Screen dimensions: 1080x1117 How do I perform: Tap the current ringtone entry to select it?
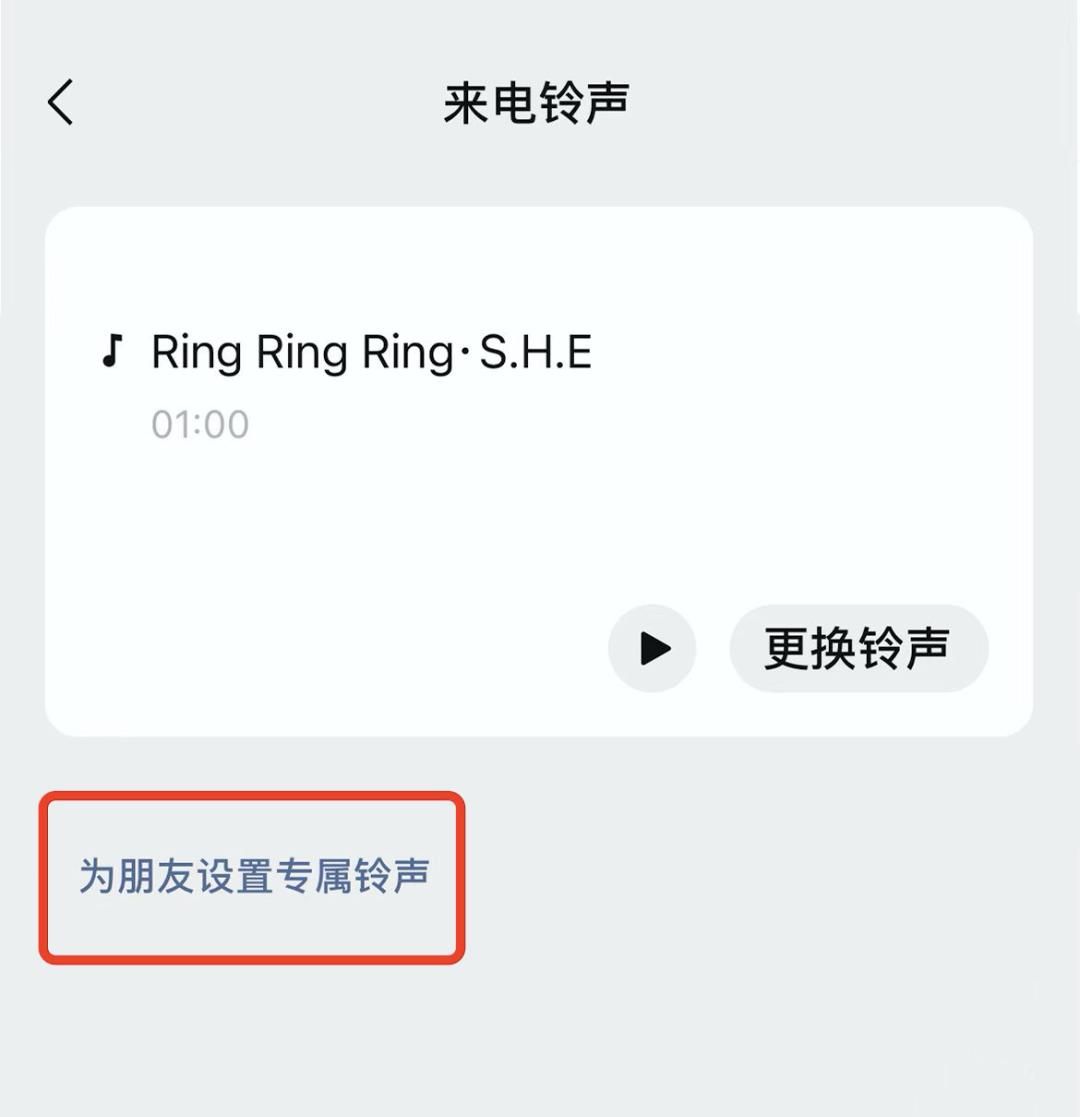370,352
